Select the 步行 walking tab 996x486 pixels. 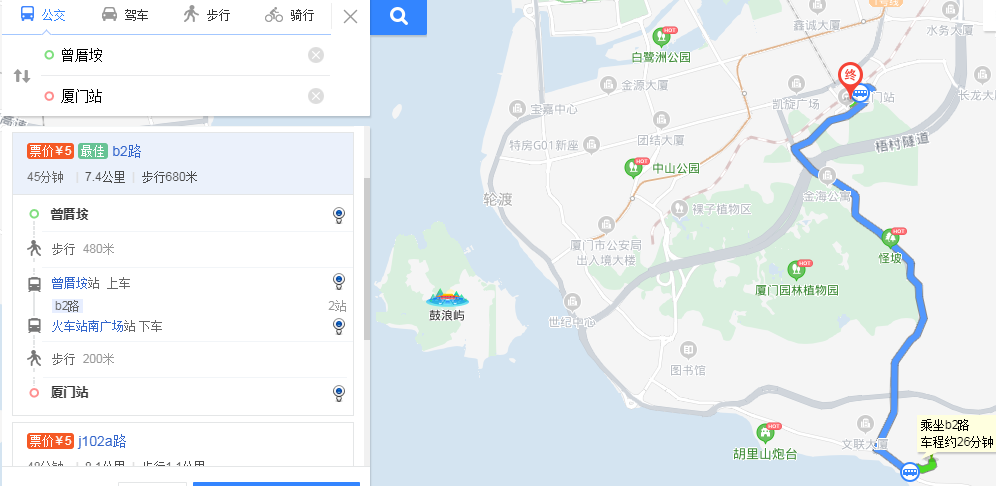(x=205, y=15)
